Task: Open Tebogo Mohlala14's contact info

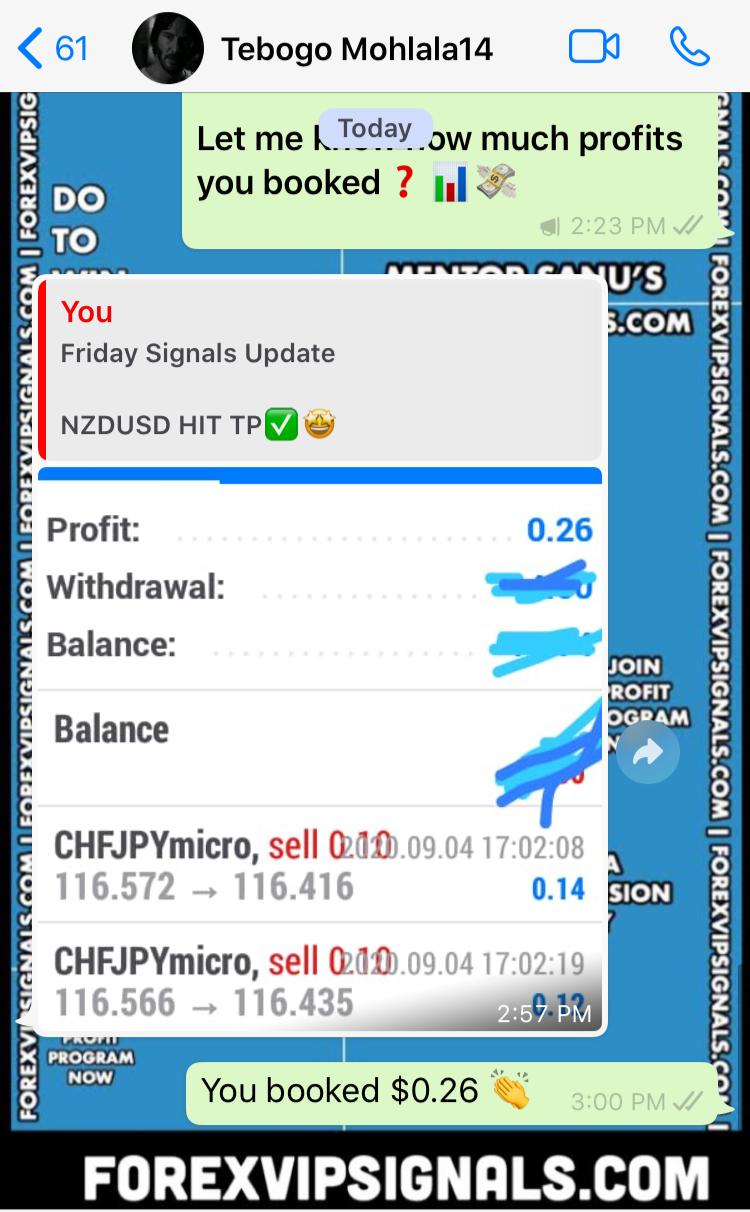Action: coord(356,48)
